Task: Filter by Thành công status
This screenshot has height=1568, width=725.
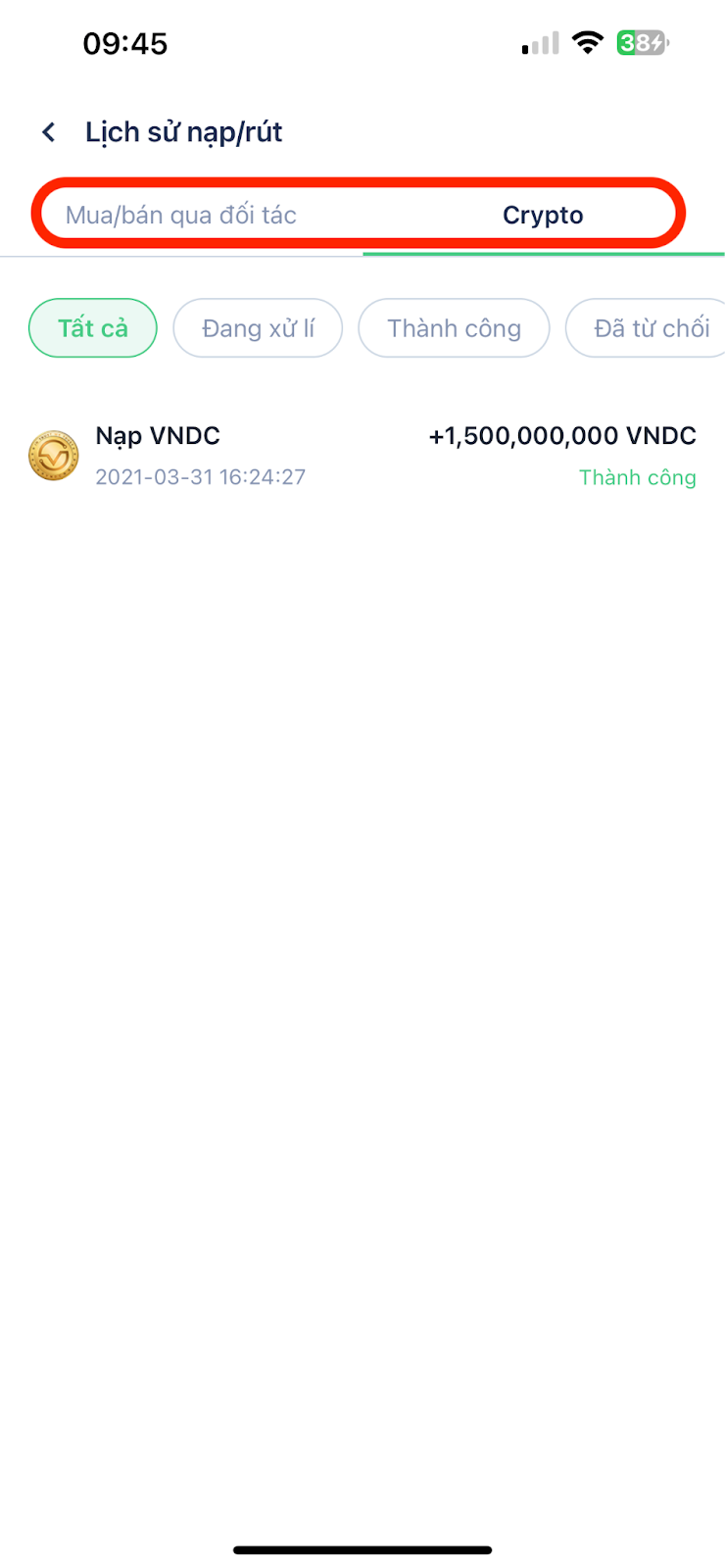Action: [x=454, y=328]
